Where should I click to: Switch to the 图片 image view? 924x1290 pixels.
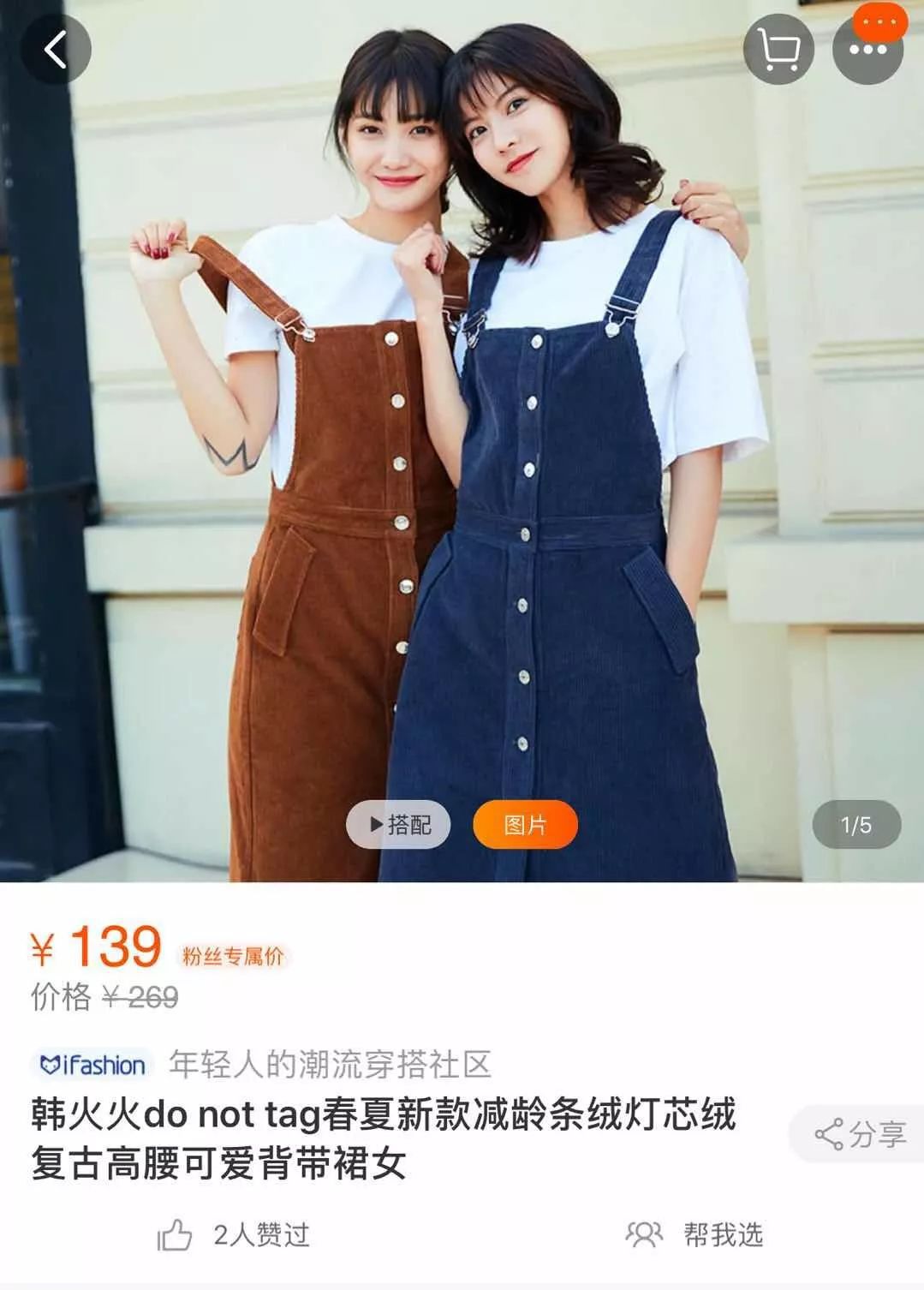pyautogui.click(x=524, y=823)
